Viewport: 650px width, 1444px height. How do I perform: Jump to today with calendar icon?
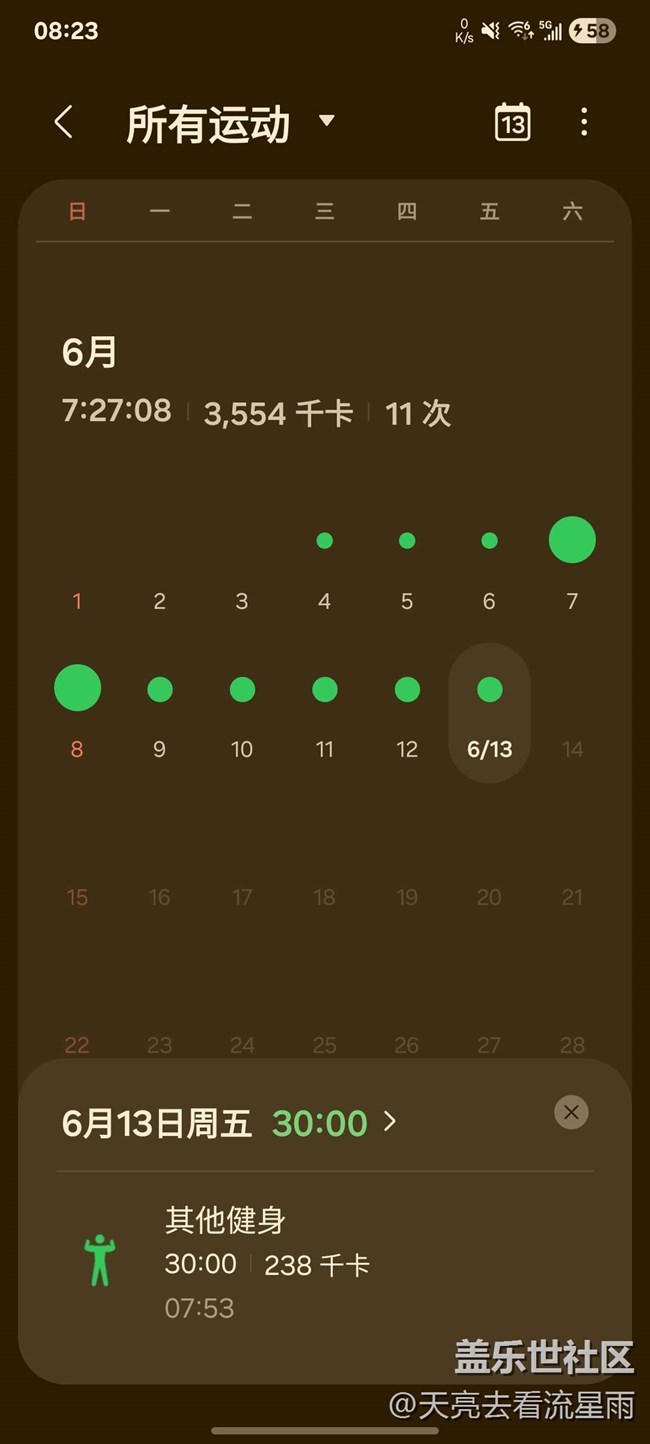[512, 122]
